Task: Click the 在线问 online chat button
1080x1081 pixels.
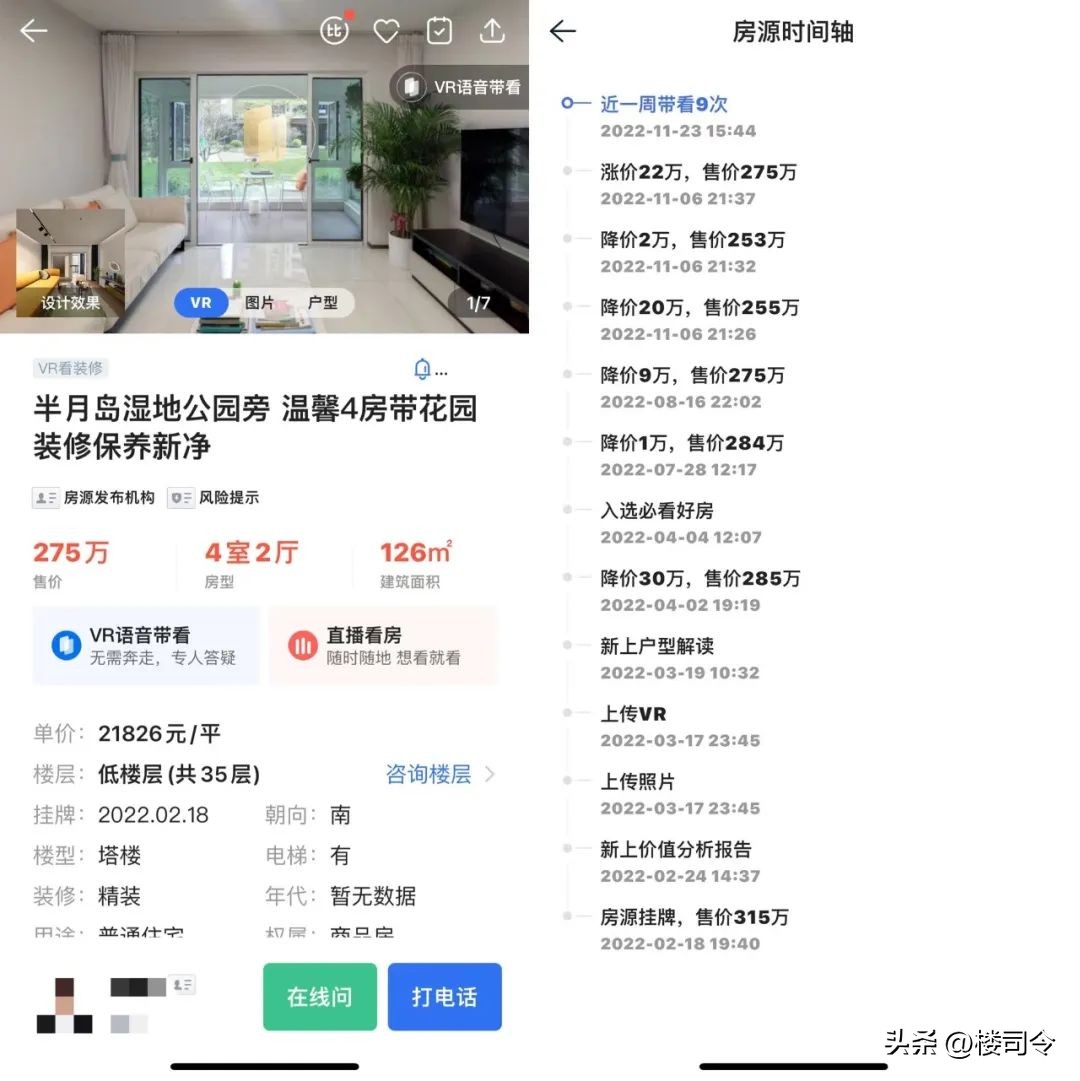Action: (x=318, y=996)
